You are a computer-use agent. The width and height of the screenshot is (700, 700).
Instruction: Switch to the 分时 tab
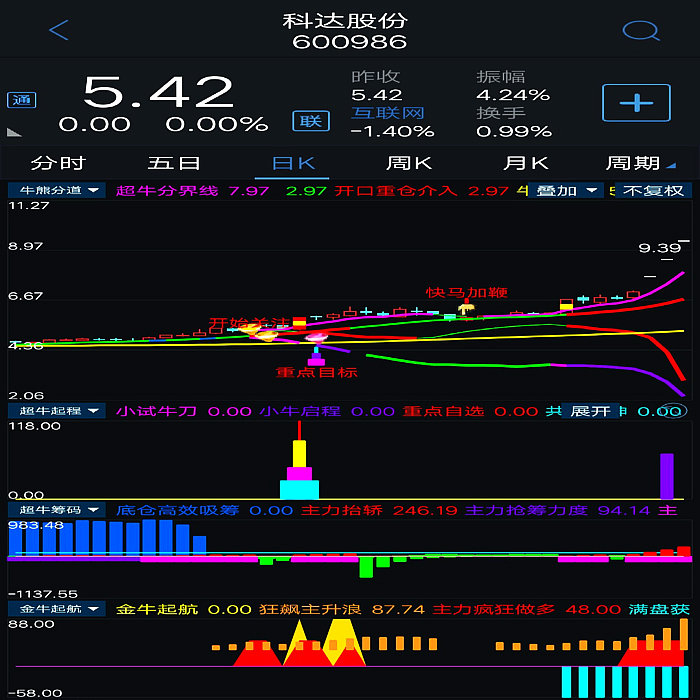(58, 163)
